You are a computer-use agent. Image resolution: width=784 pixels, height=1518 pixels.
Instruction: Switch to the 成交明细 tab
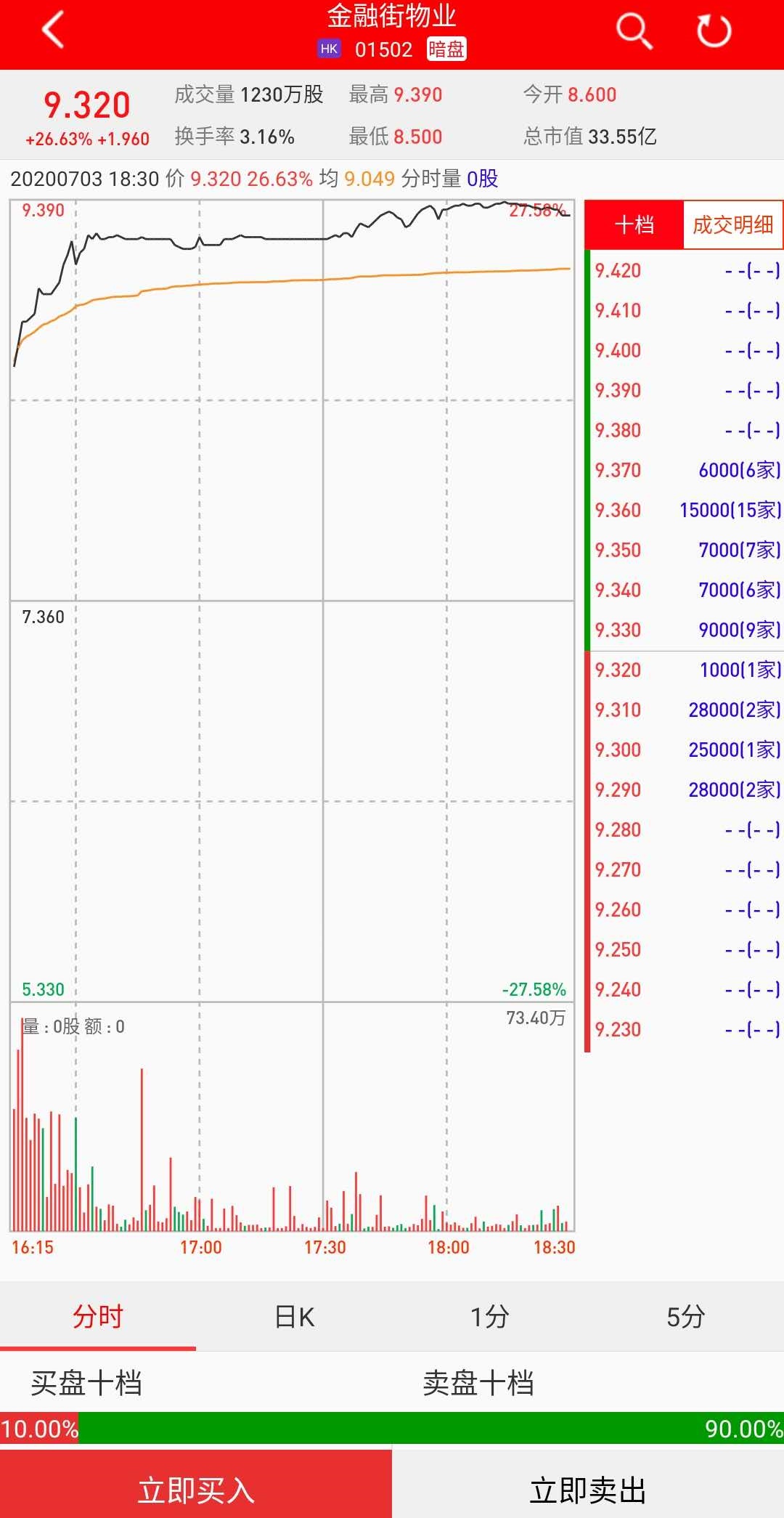tap(732, 225)
